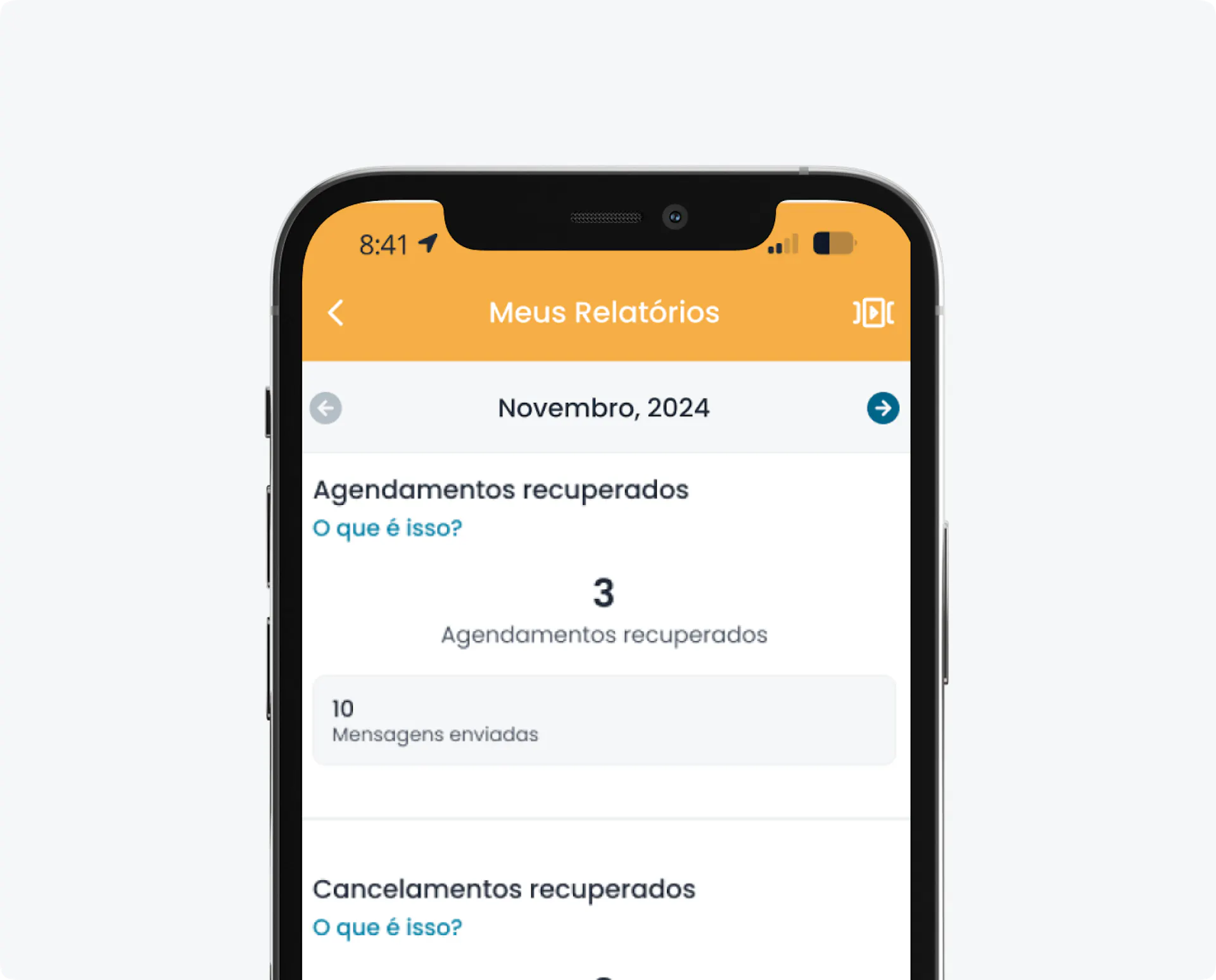This screenshot has height=980, width=1216.
Task: Go back from Meus Relatórios
Action: 336,313
